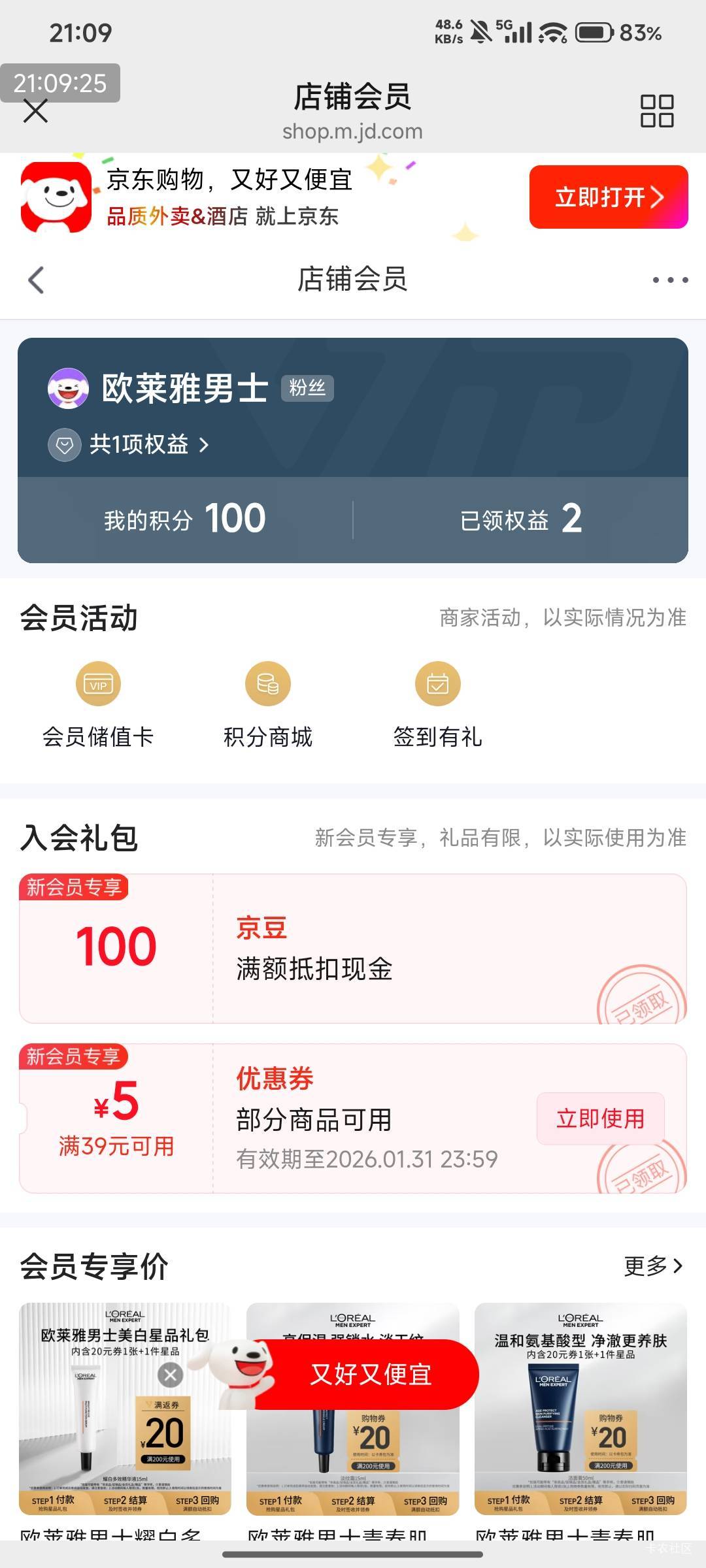Go back from 店铺会员 page
This screenshot has height=1568, width=706.
[x=37, y=280]
